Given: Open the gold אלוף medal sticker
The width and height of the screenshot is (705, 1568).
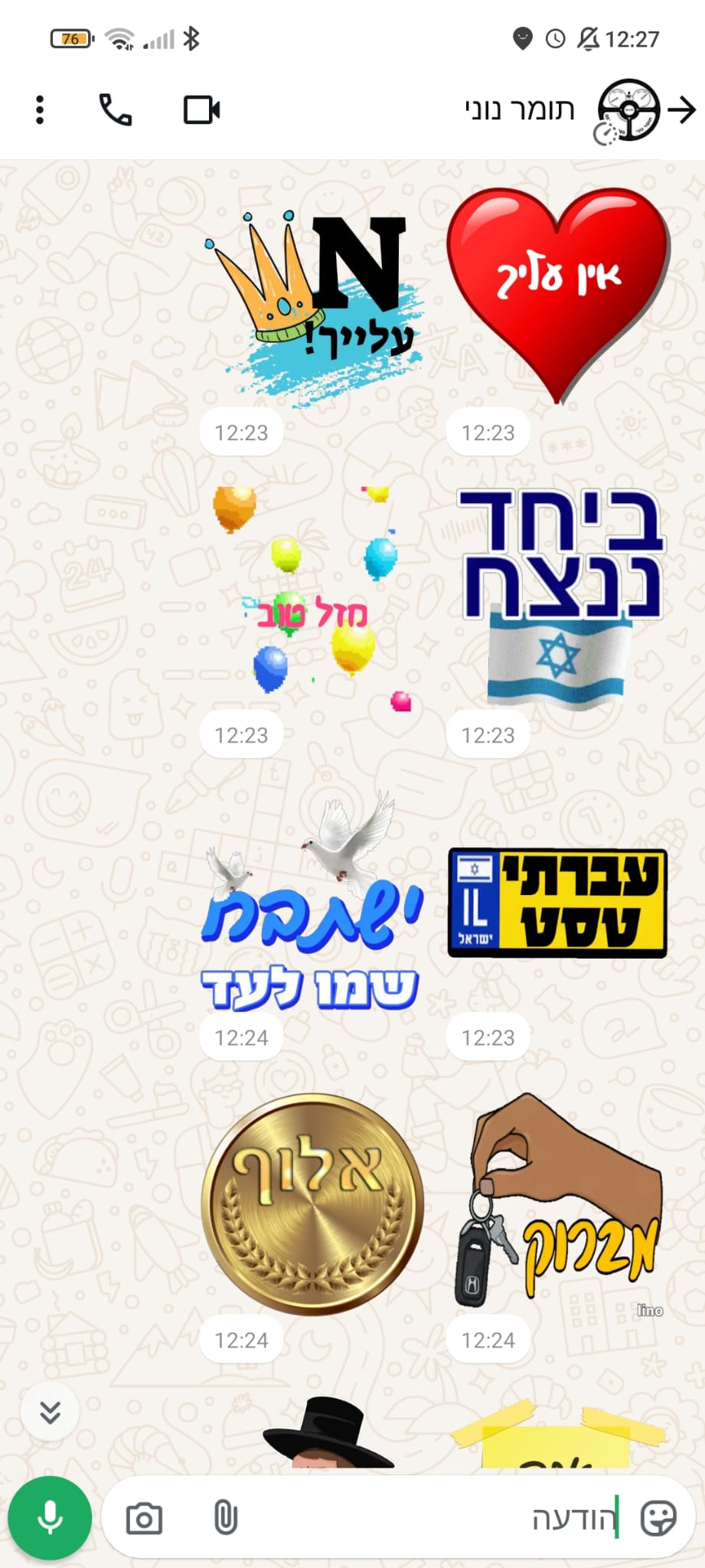Looking at the screenshot, I should click(x=312, y=1204).
